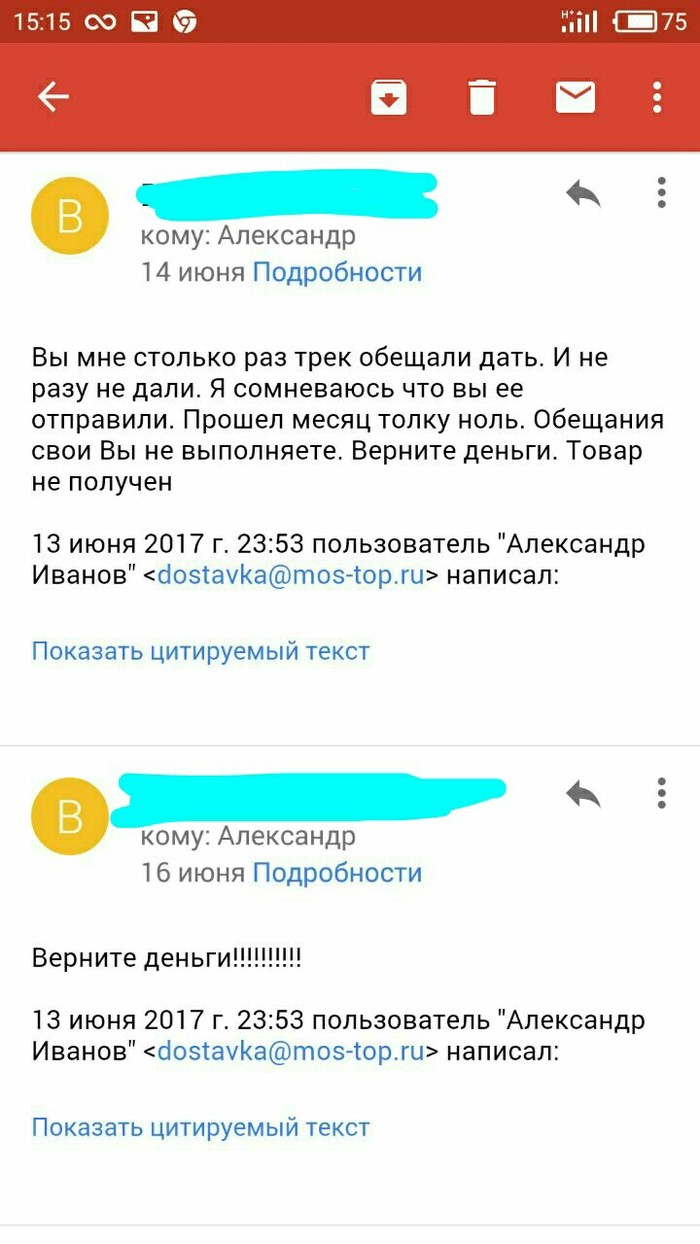This screenshot has width=700, height=1244.
Task: Show Подробности for the 16 июня message
Action: [337, 872]
